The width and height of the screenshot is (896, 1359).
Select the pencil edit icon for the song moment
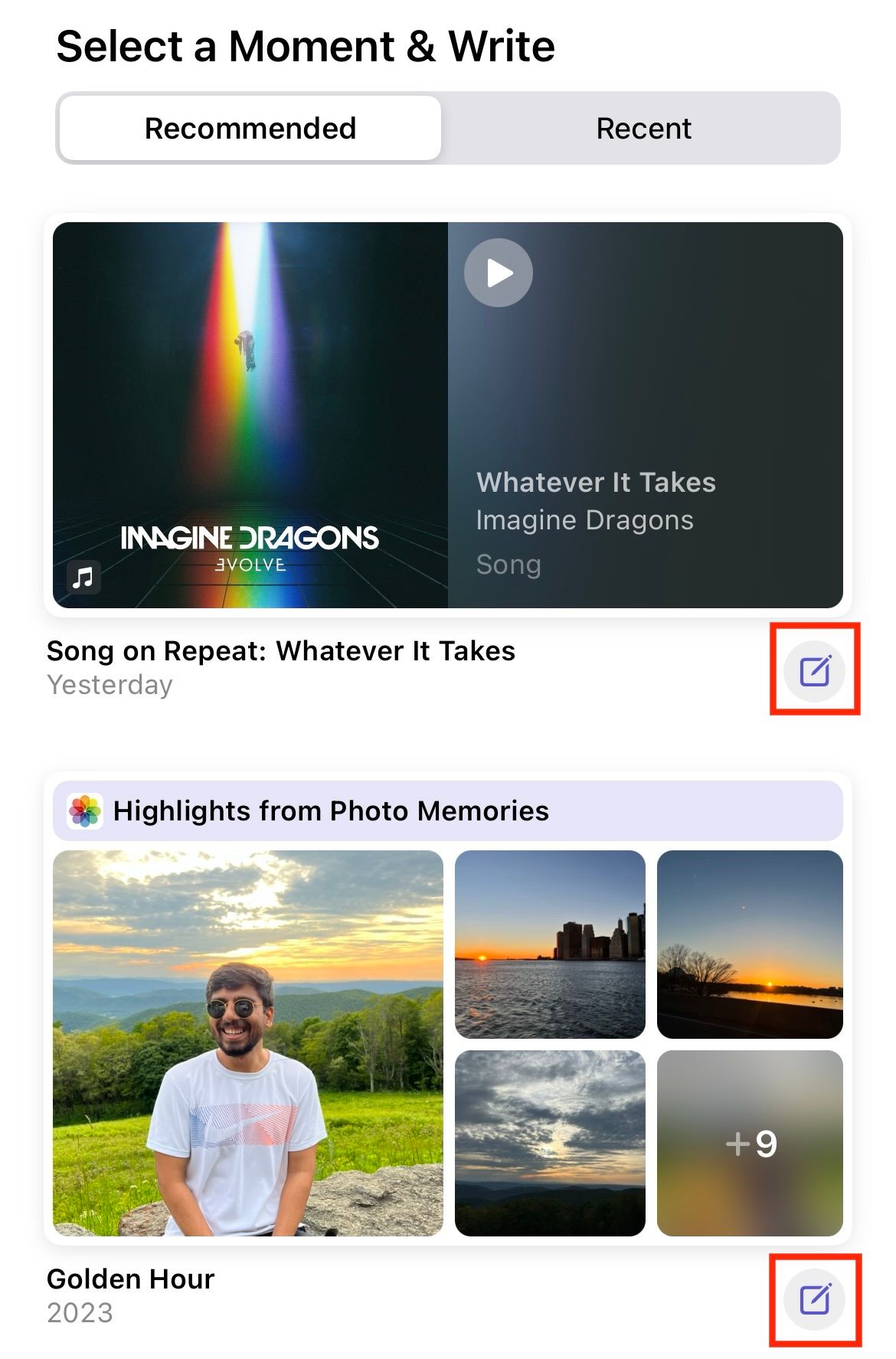tap(815, 670)
